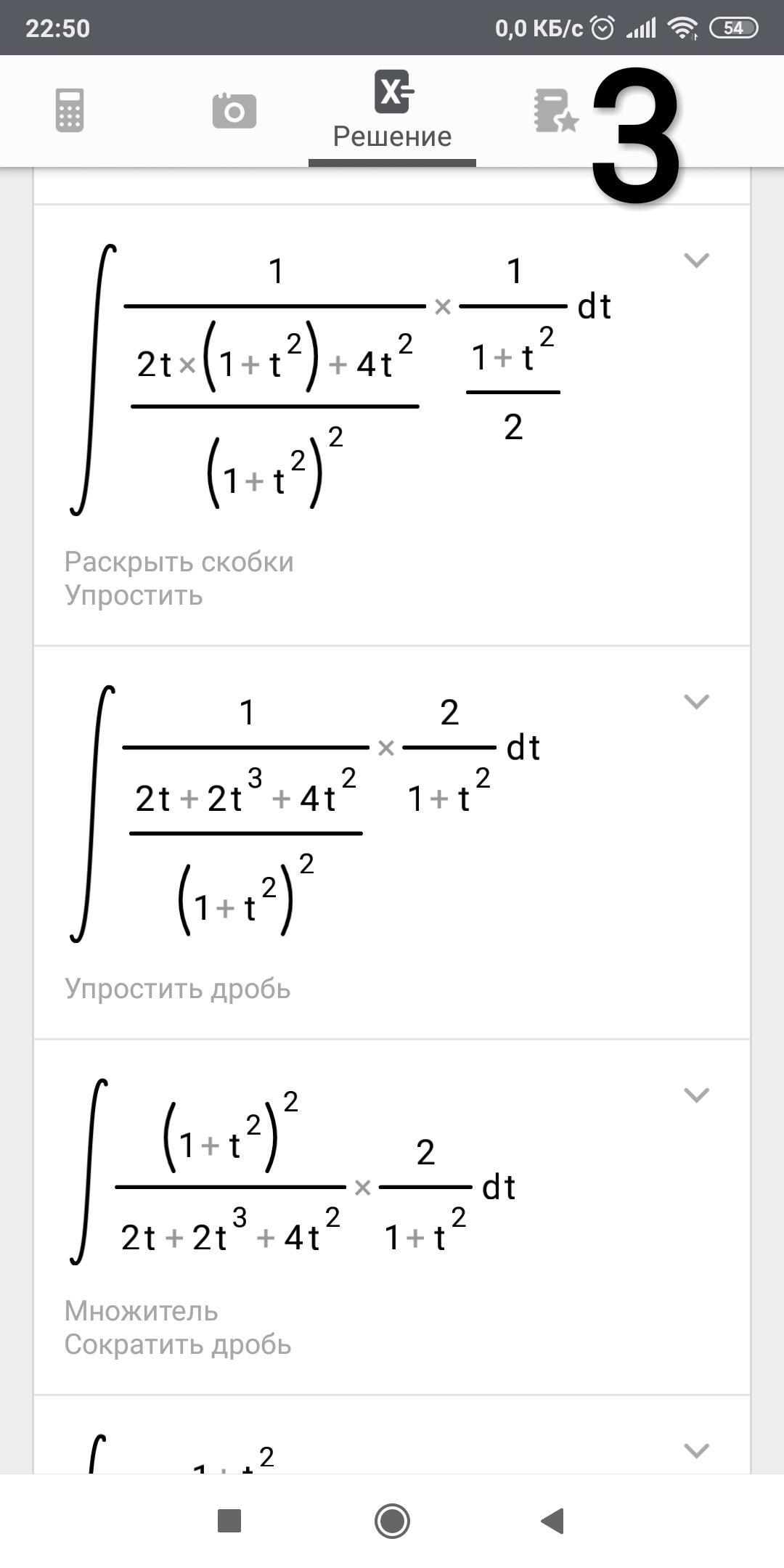Open the calculator tab
This screenshot has width=784, height=1568.
click(x=70, y=110)
